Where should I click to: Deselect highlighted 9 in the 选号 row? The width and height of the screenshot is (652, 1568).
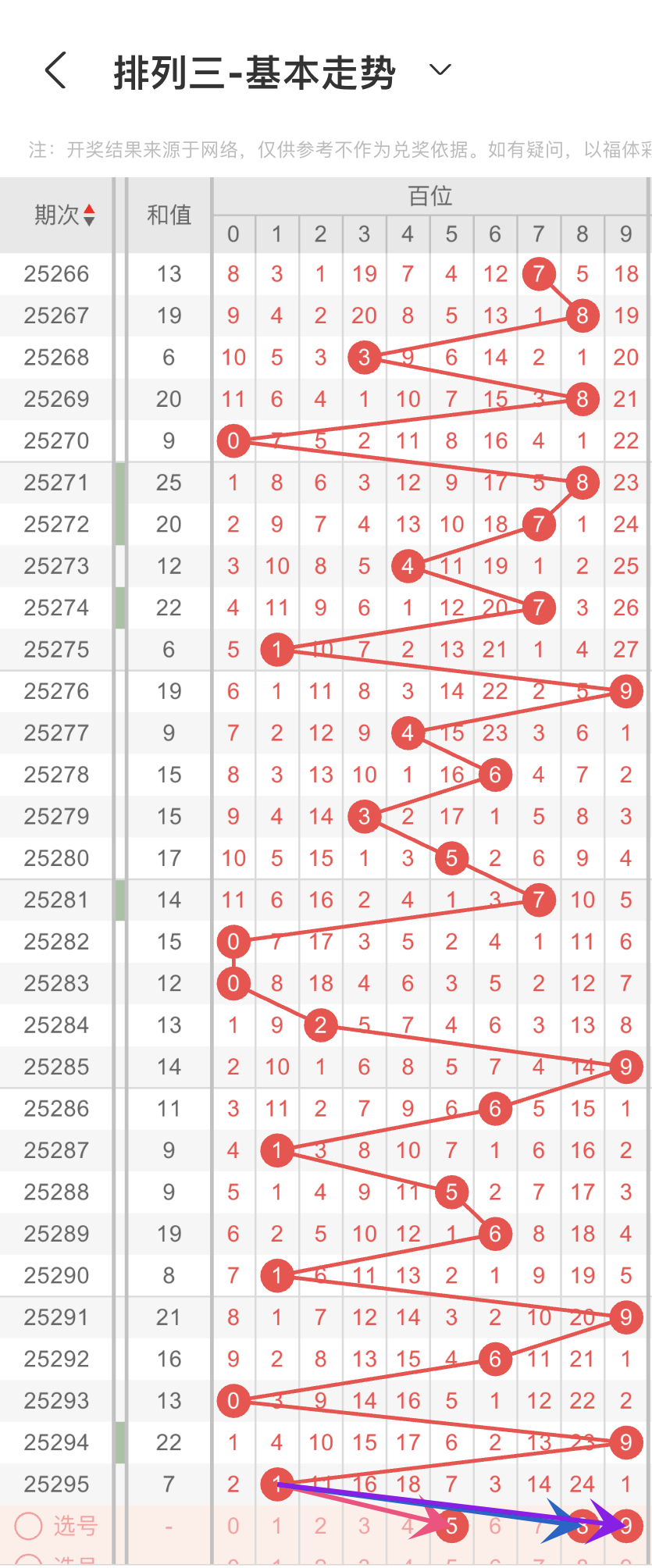pyautogui.click(x=626, y=1526)
